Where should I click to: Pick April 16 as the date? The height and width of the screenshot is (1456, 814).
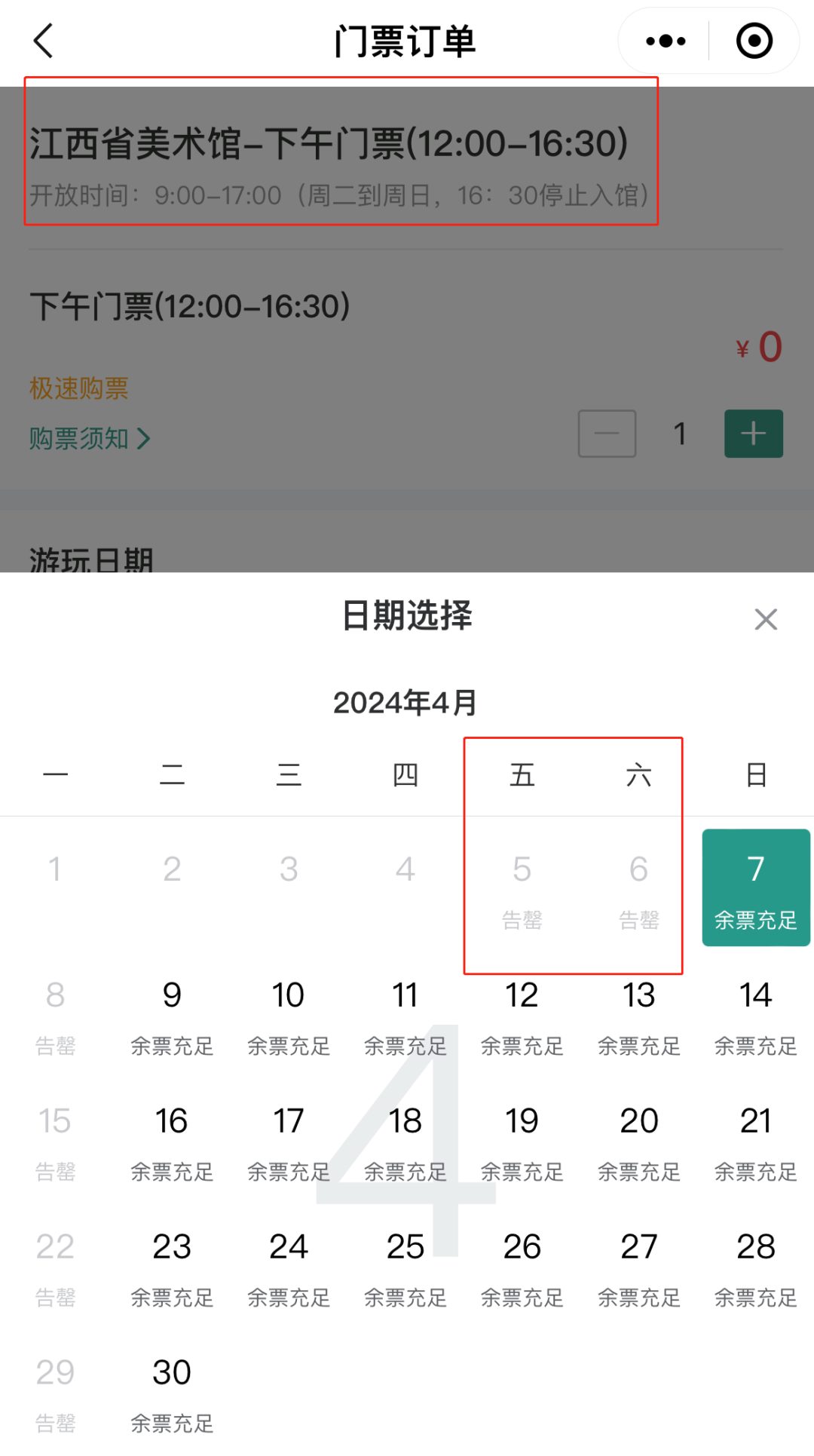(172, 1140)
